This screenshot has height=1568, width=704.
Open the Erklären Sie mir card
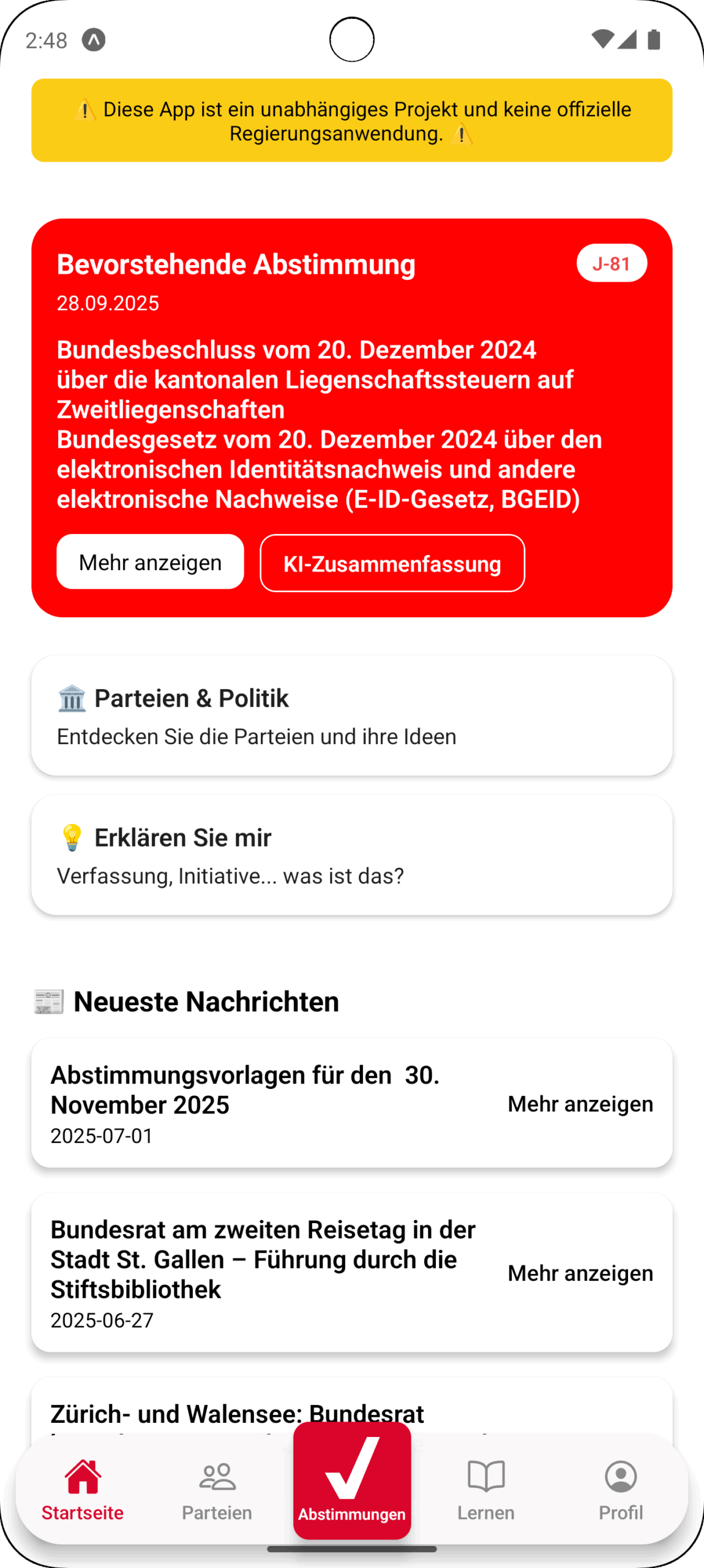coord(351,854)
